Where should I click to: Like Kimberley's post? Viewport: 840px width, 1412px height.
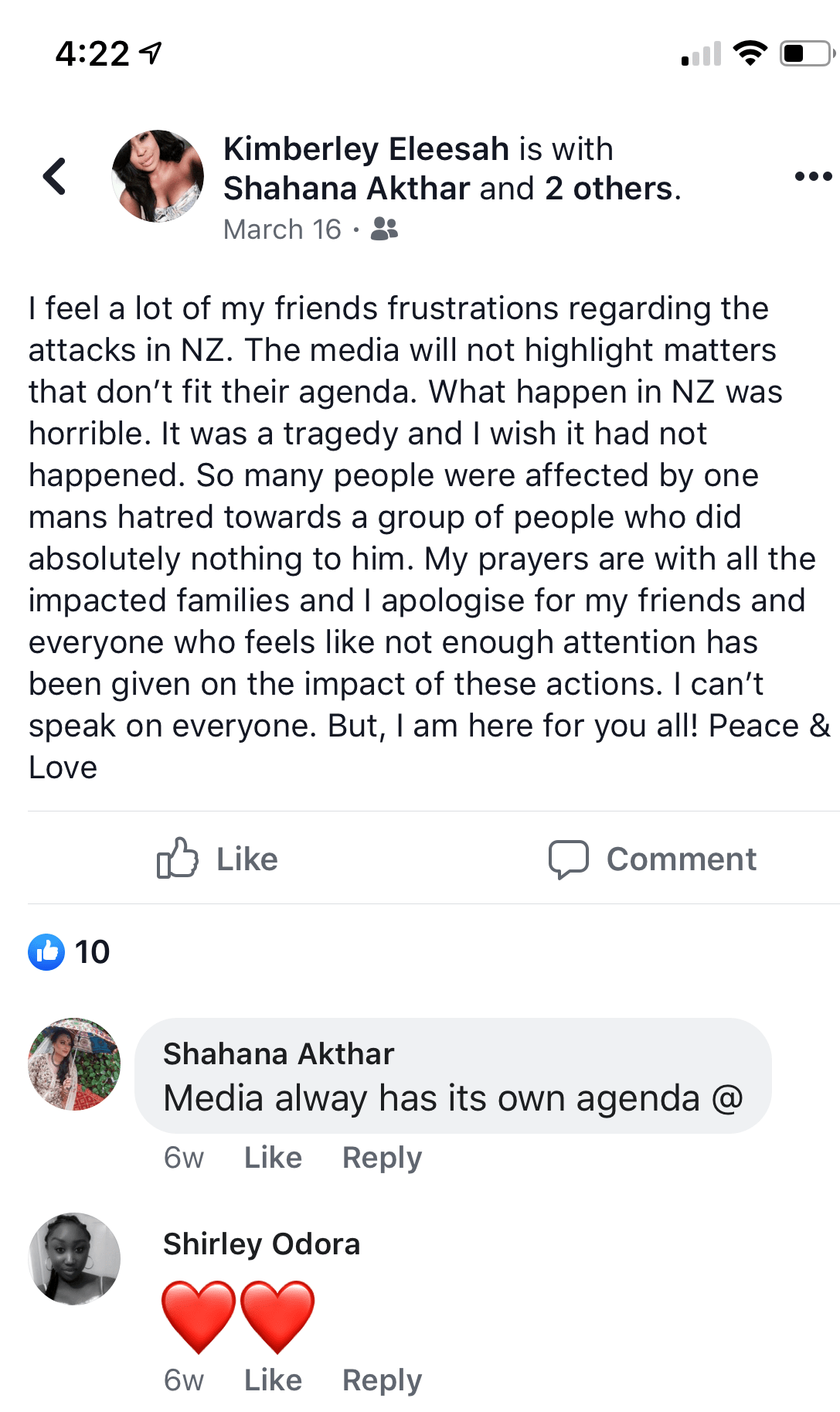click(x=217, y=859)
